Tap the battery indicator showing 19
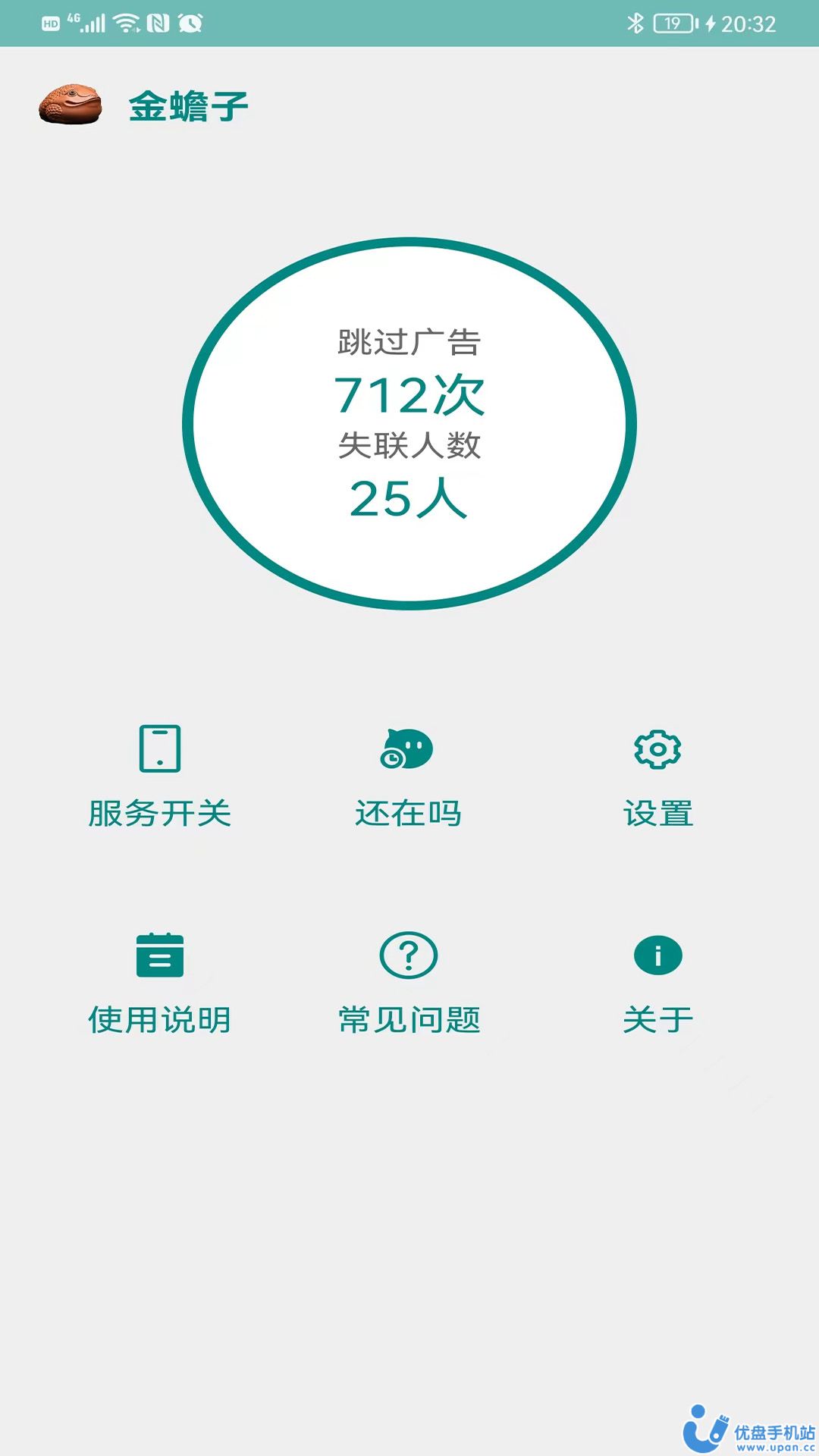Image resolution: width=819 pixels, height=1456 pixels. [x=673, y=23]
